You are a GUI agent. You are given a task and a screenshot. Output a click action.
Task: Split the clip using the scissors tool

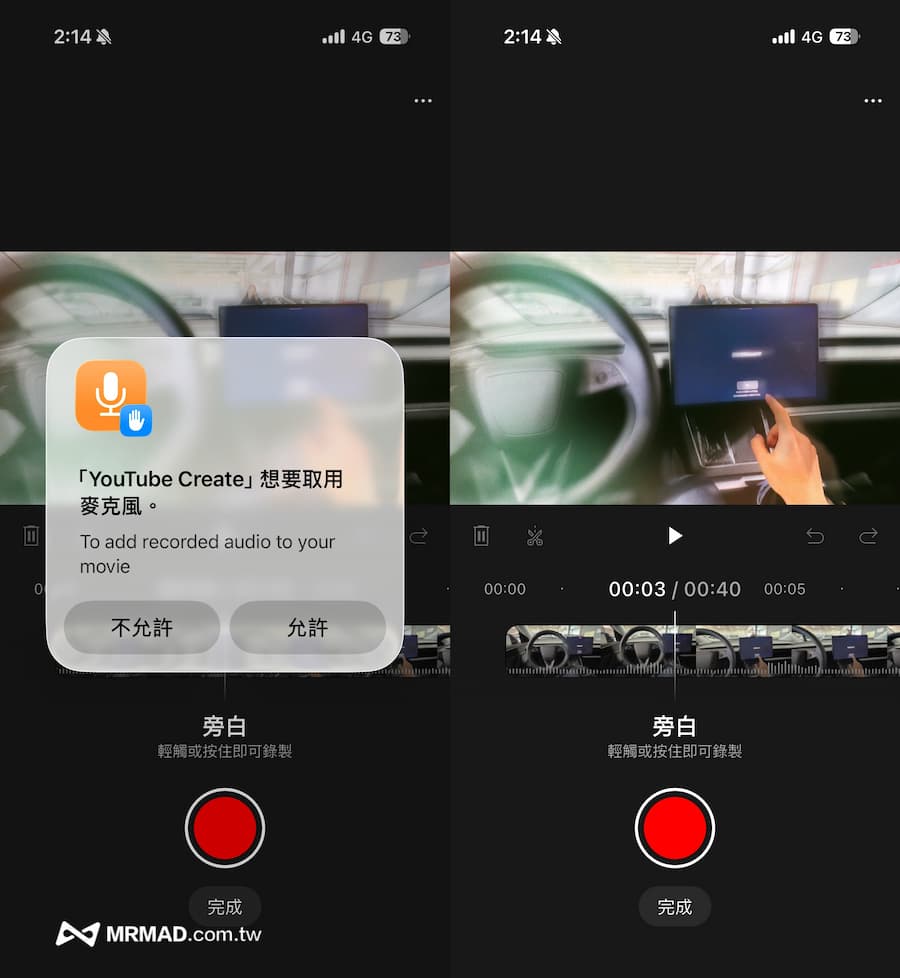click(x=535, y=535)
